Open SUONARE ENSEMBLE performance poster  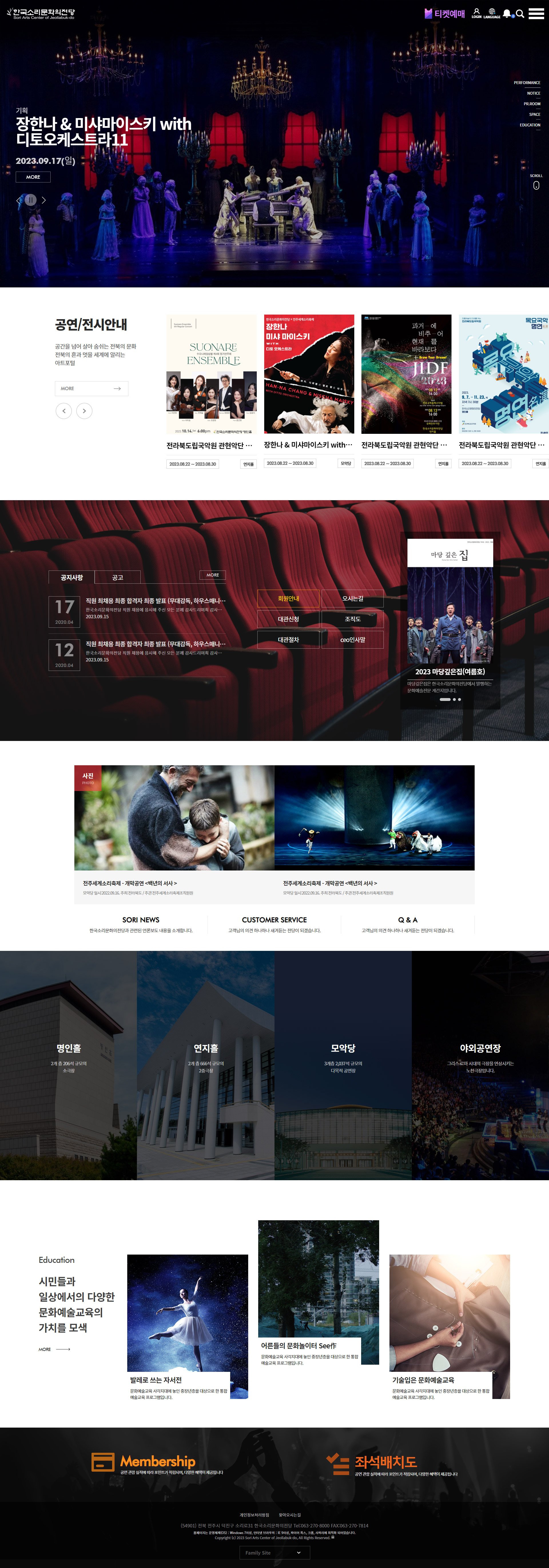point(211,374)
